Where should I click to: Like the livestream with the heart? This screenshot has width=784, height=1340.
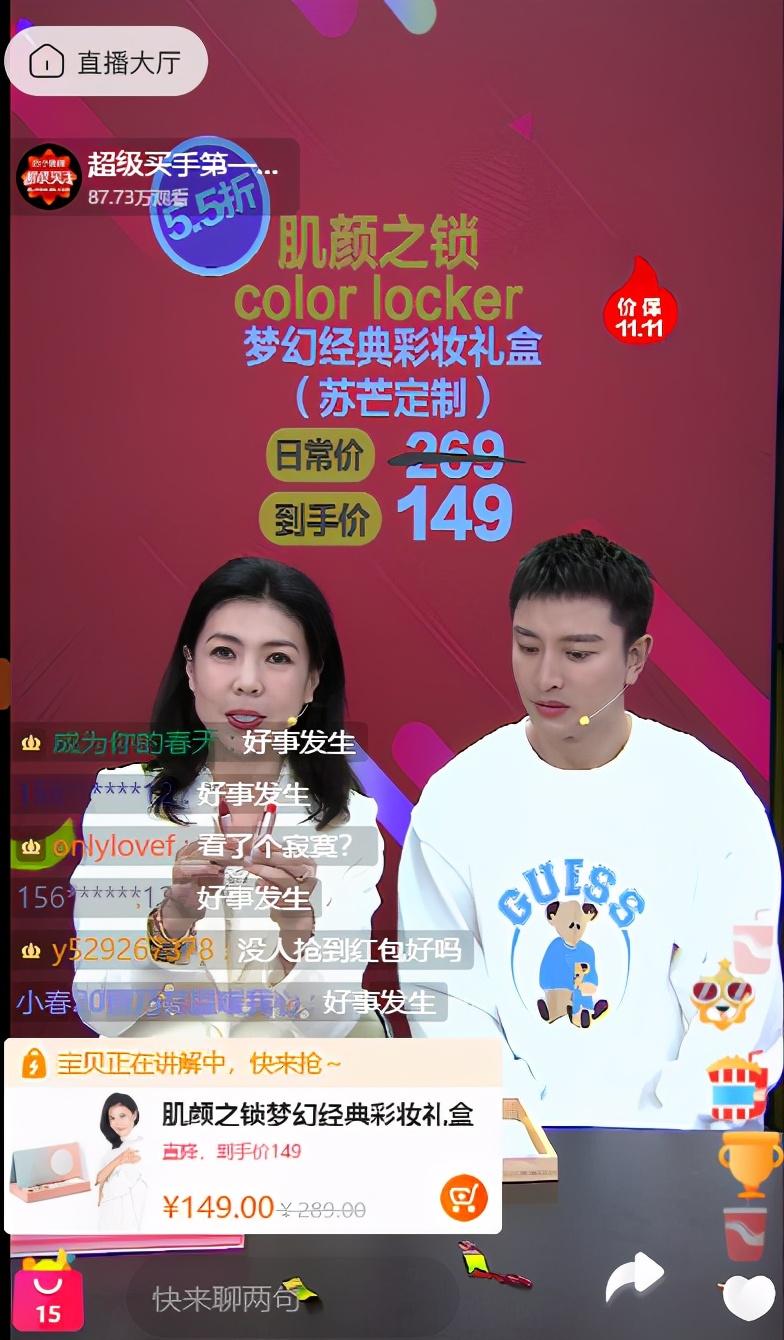749,1297
